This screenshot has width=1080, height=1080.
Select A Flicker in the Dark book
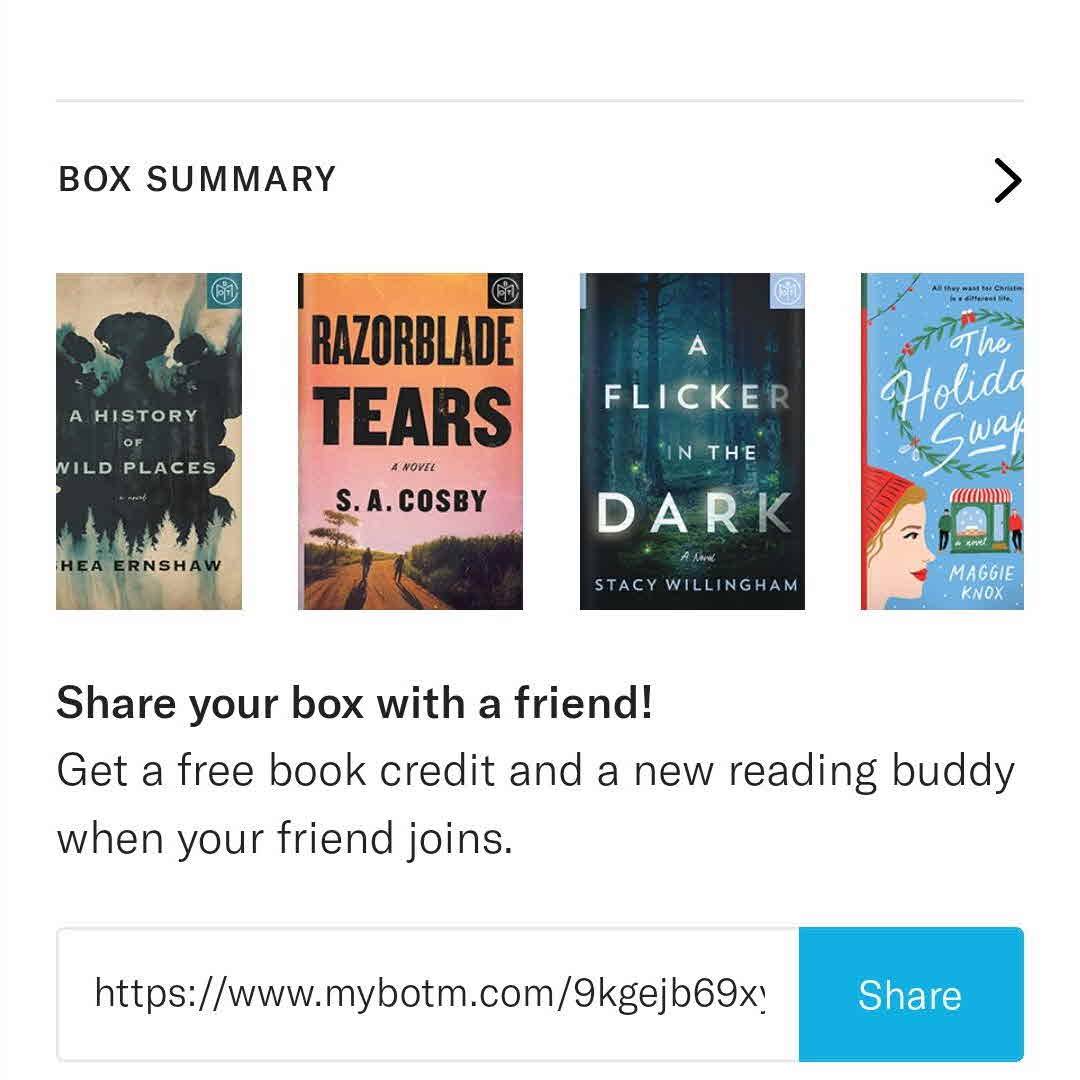point(692,441)
